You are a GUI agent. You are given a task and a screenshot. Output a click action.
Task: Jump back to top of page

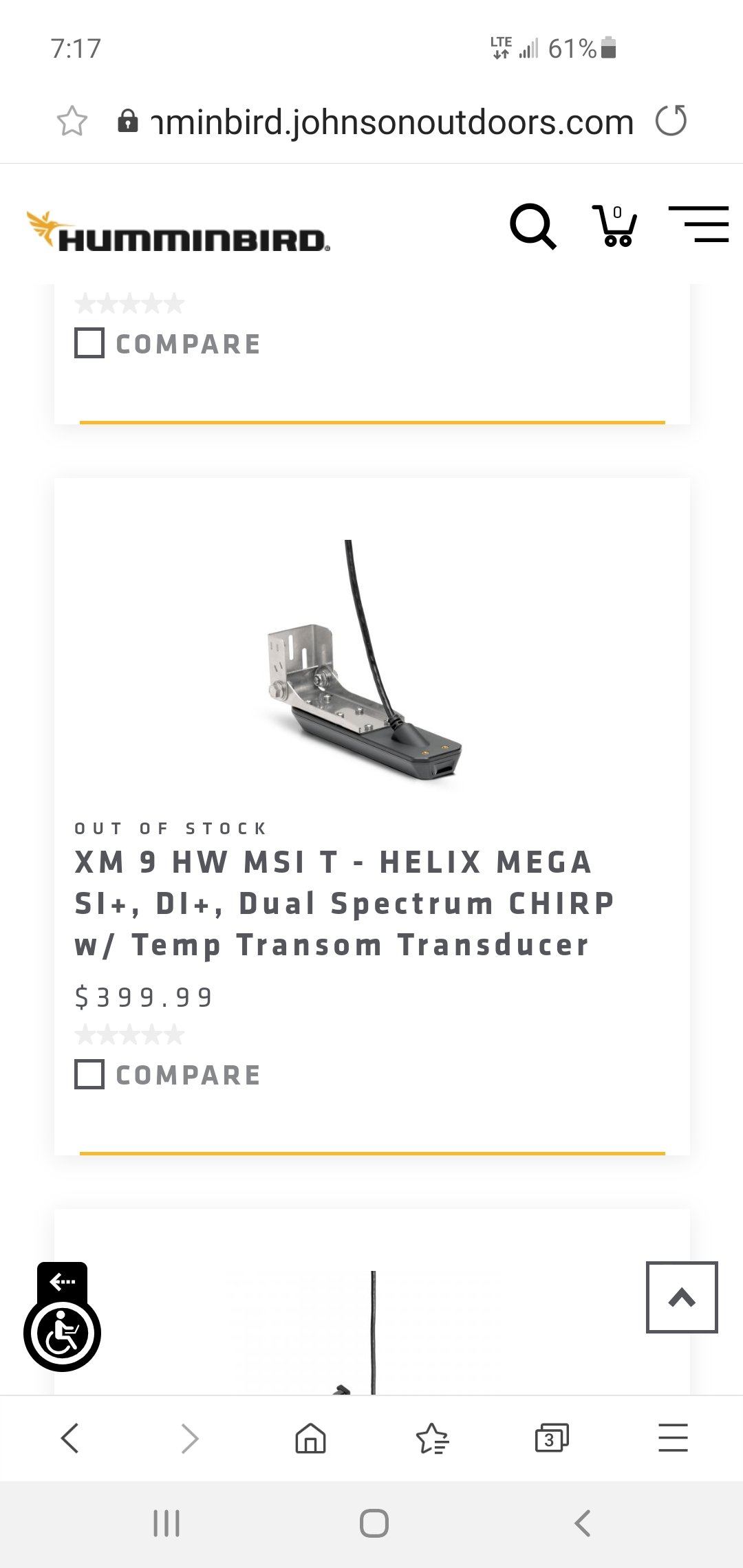[682, 1297]
